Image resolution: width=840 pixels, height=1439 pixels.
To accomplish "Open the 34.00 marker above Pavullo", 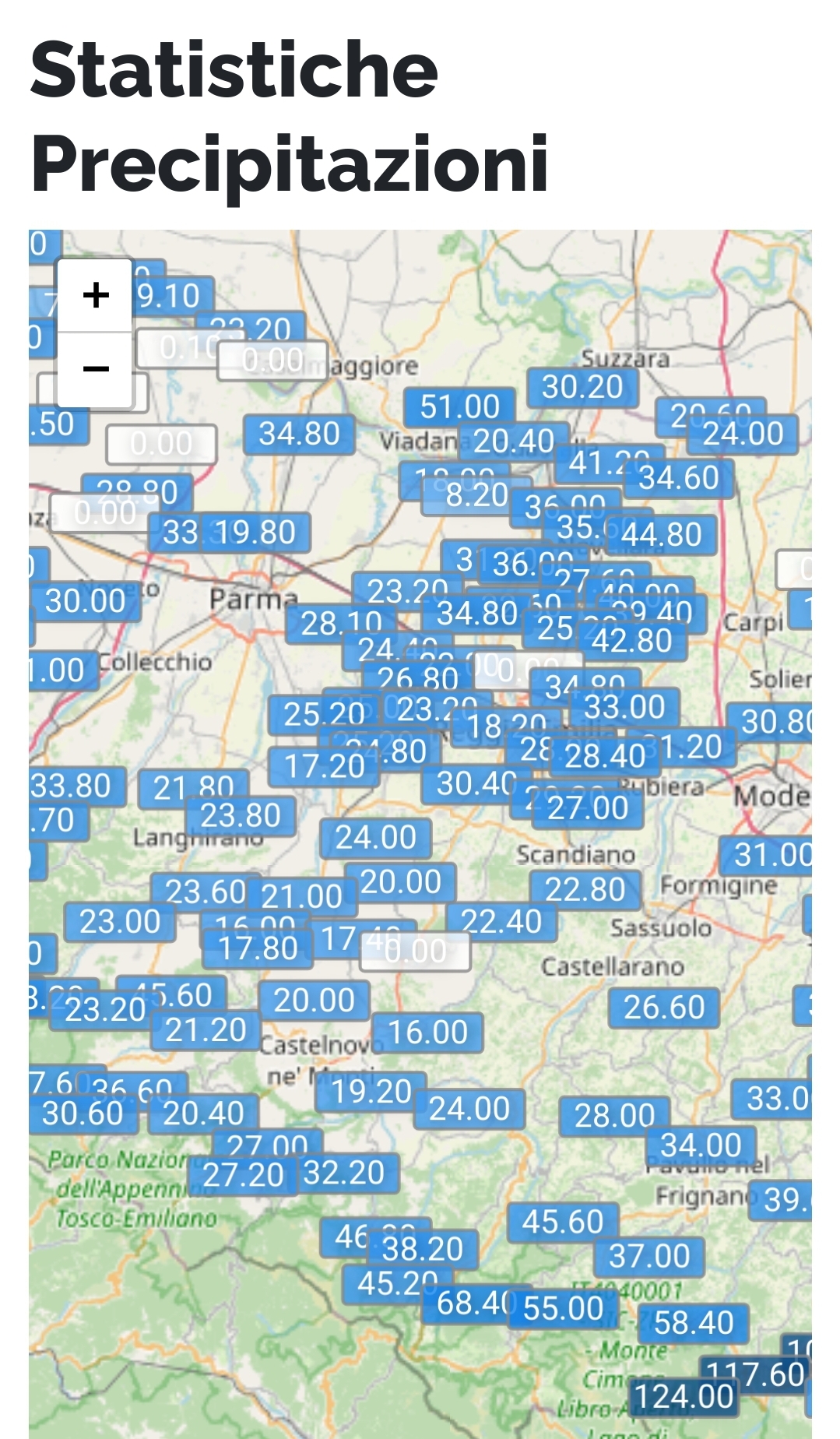I will tap(701, 1145).
